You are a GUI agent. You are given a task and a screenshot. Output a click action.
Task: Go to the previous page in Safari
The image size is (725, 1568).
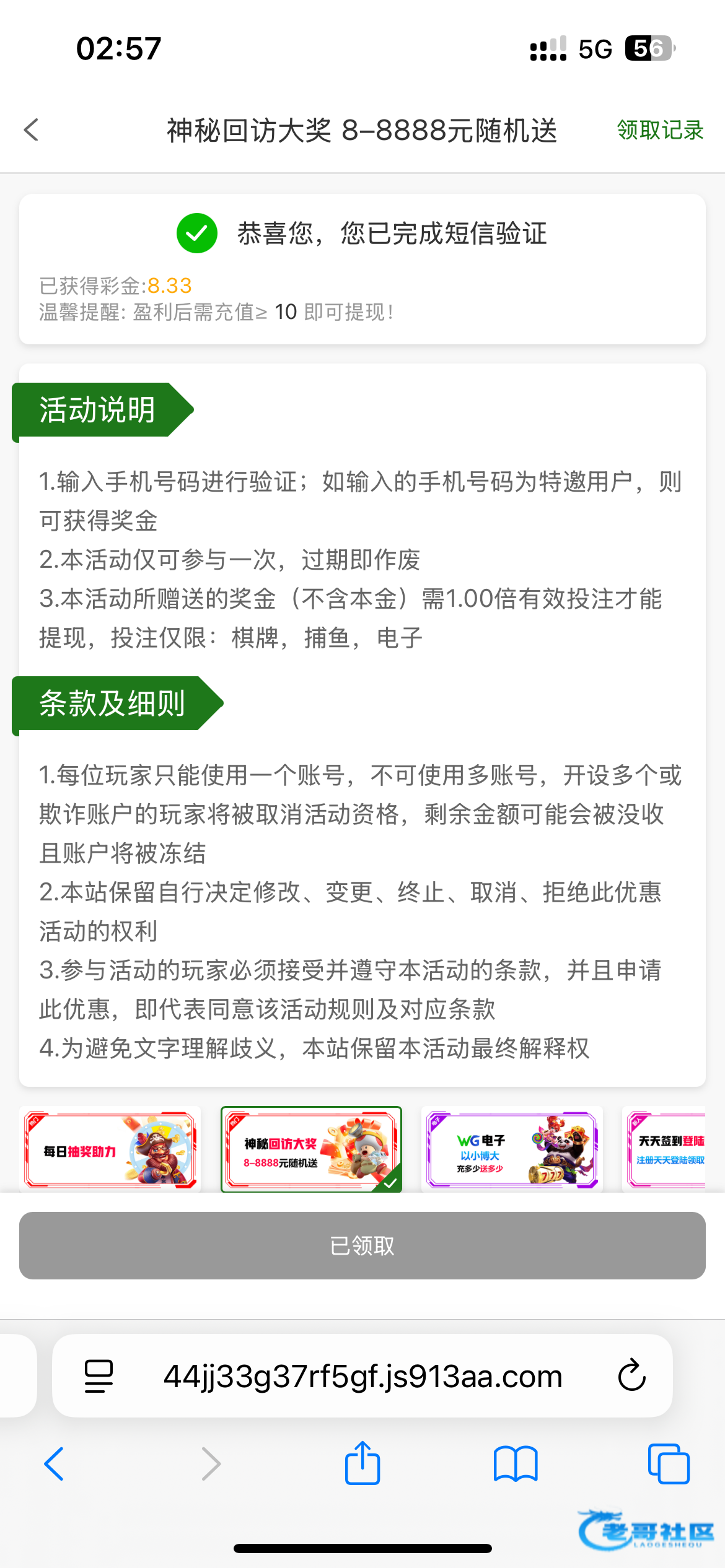click(55, 1464)
